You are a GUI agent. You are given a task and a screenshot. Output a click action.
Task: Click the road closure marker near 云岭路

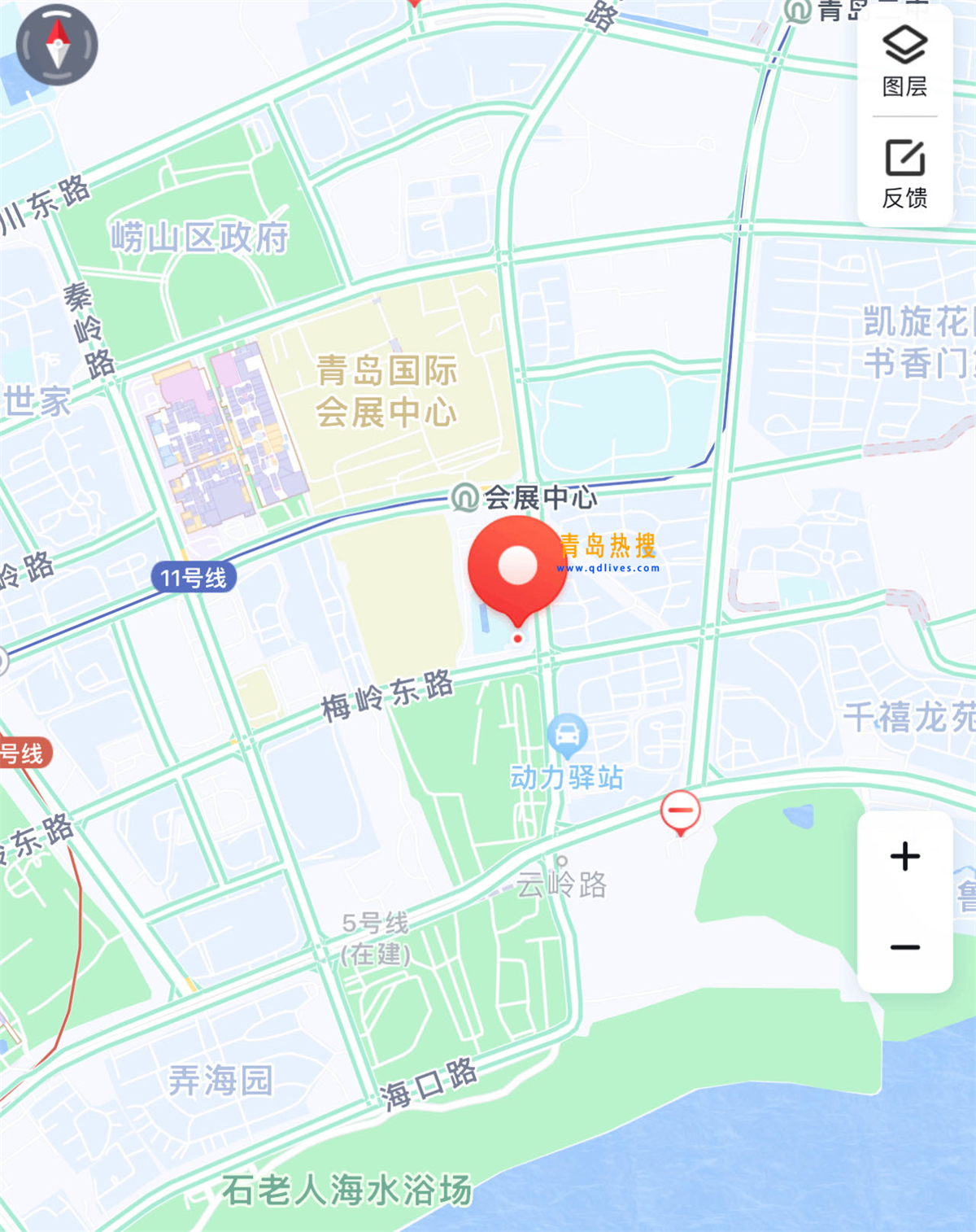[682, 809]
